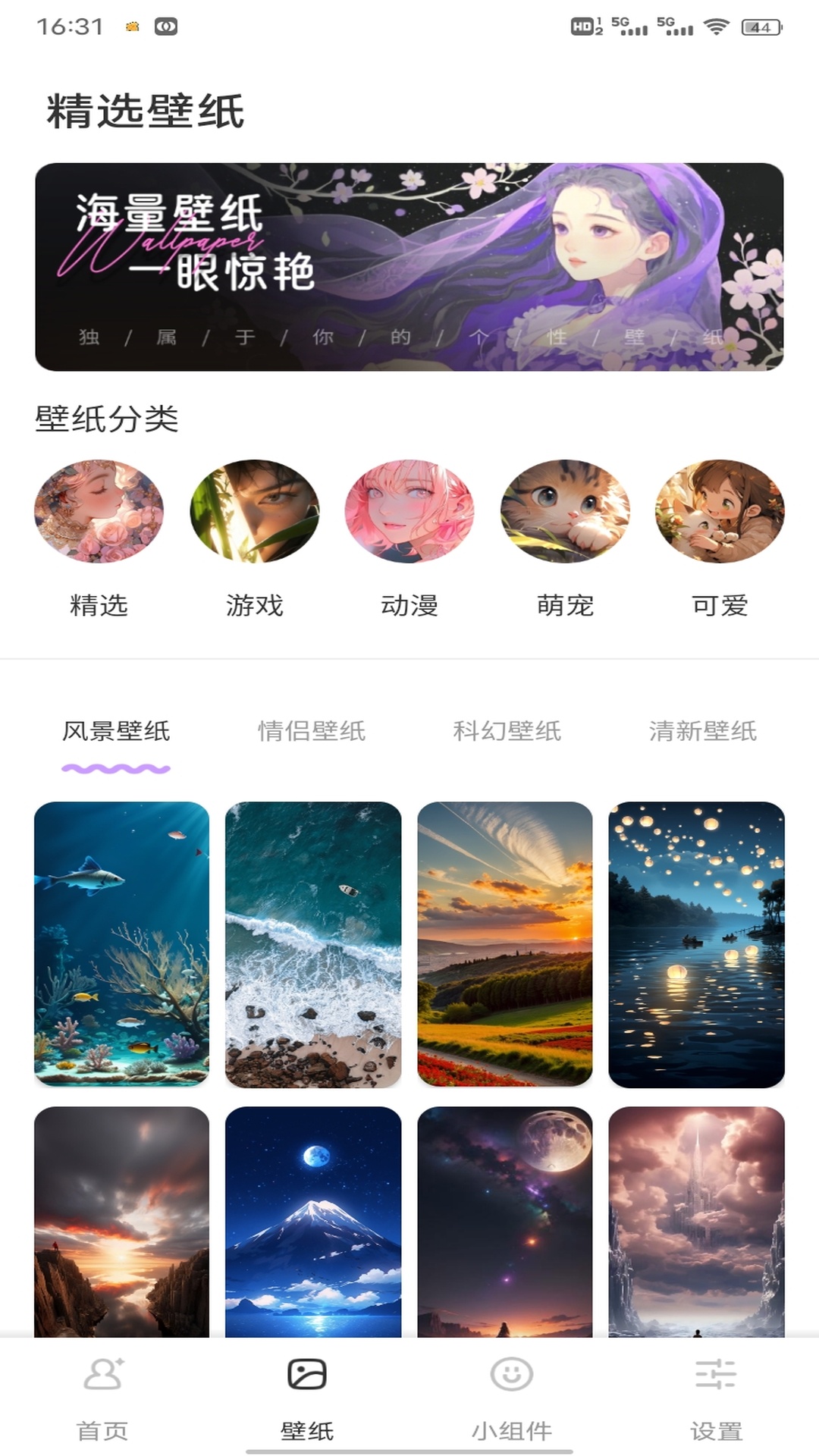Select the 萌宠 cute pets category
819x1456 pixels.
(x=563, y=512)
